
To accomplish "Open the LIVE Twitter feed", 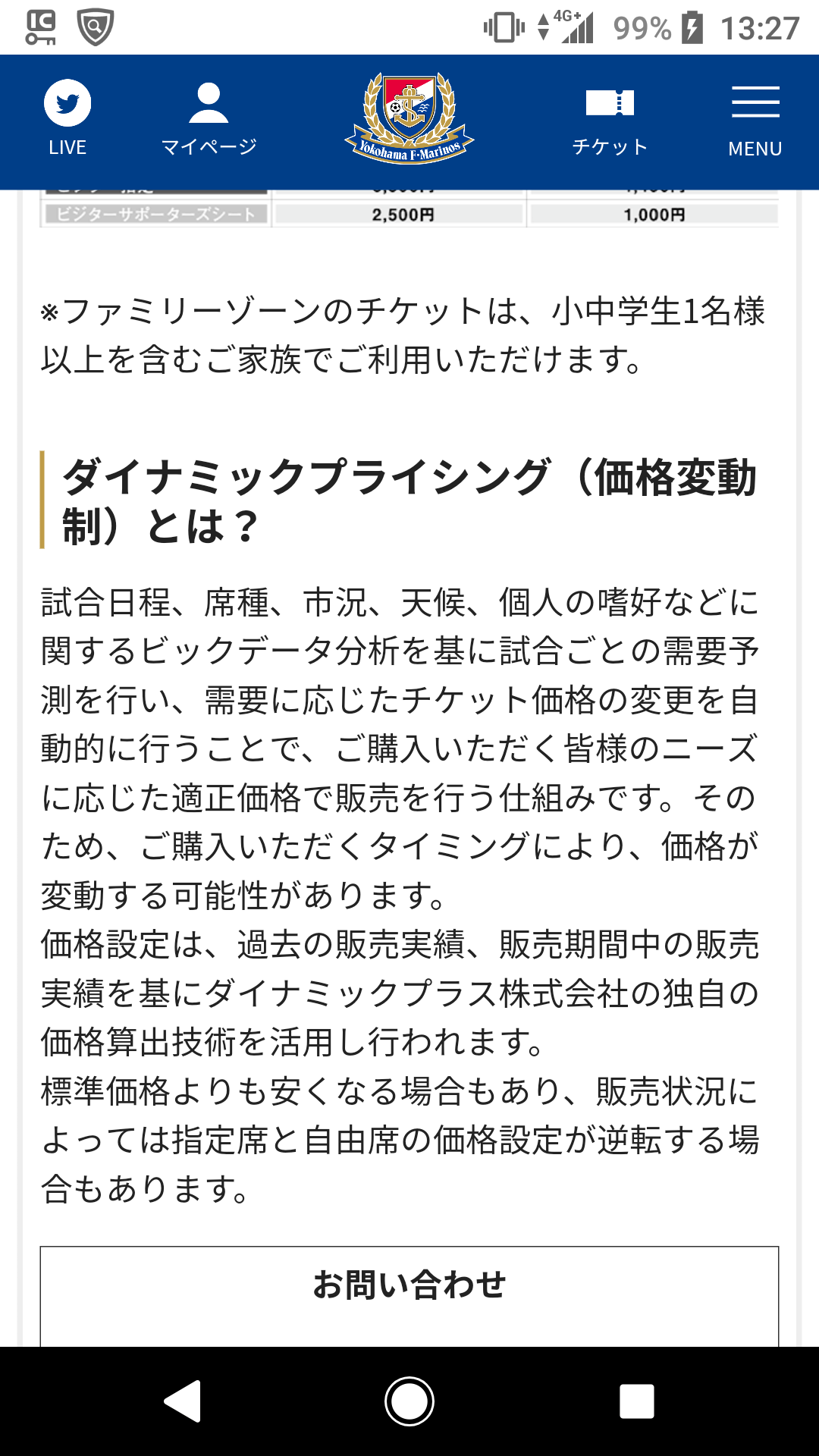I will point(67,118).
